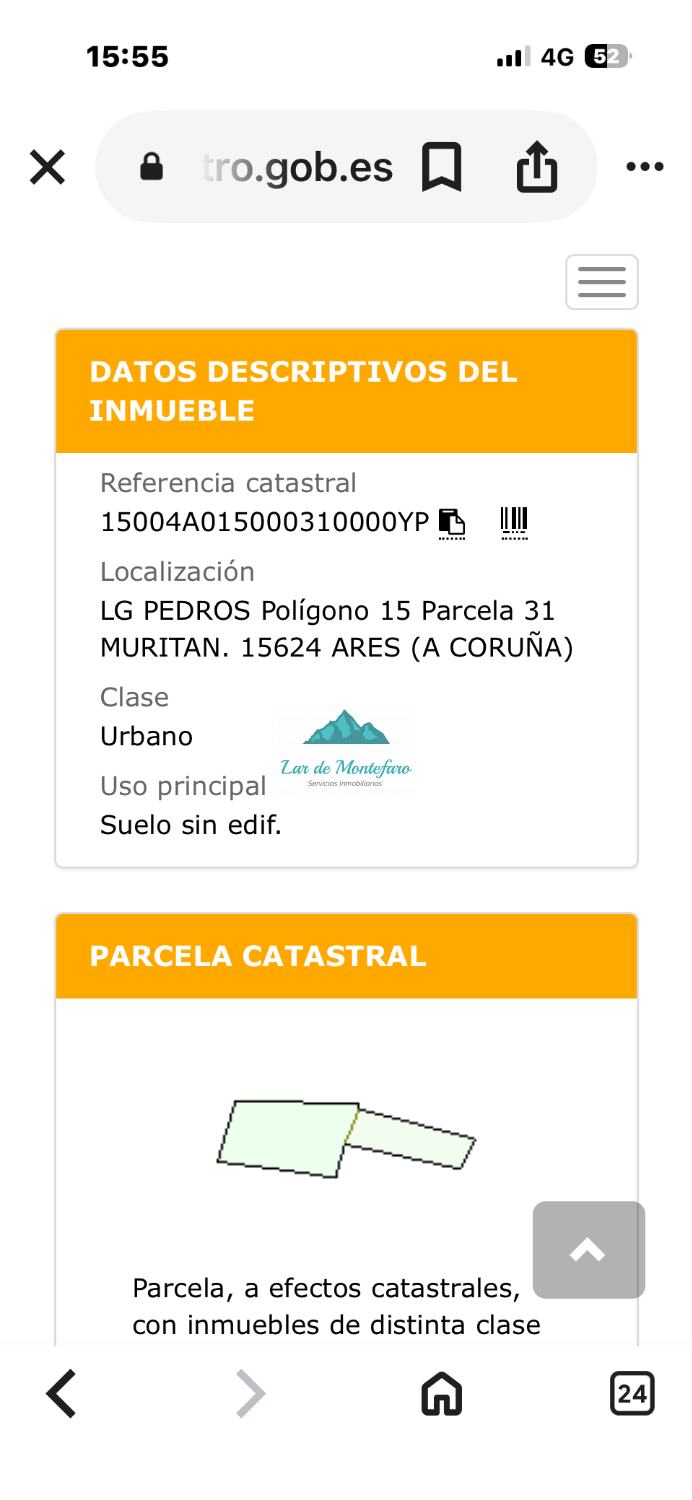Open the parcela catastral map drawing
The width and height of the screenshot is (692, 1500).
pyautogui.click(x=346, y=1138)
